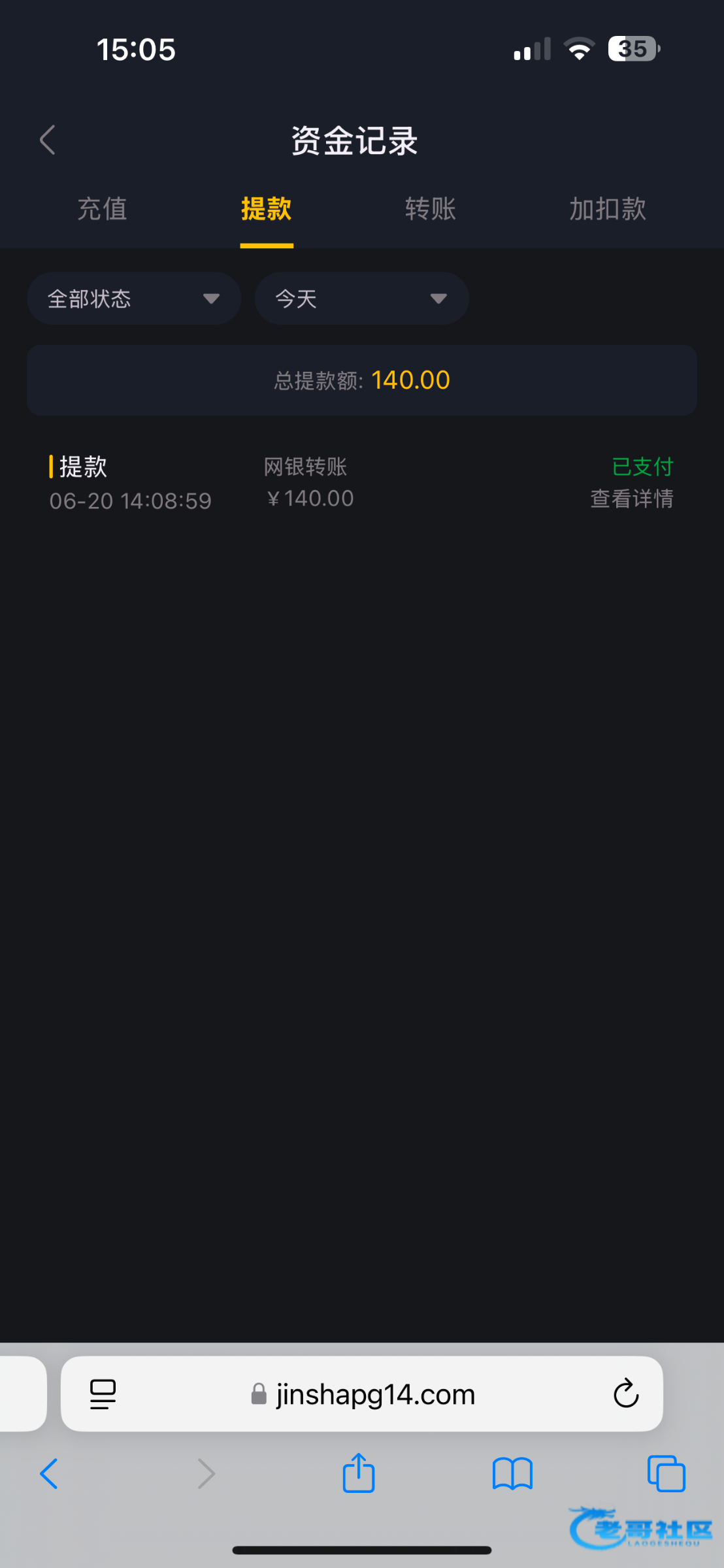View details via 查看详情 link
724x1568 pixels.
[631, 499]
